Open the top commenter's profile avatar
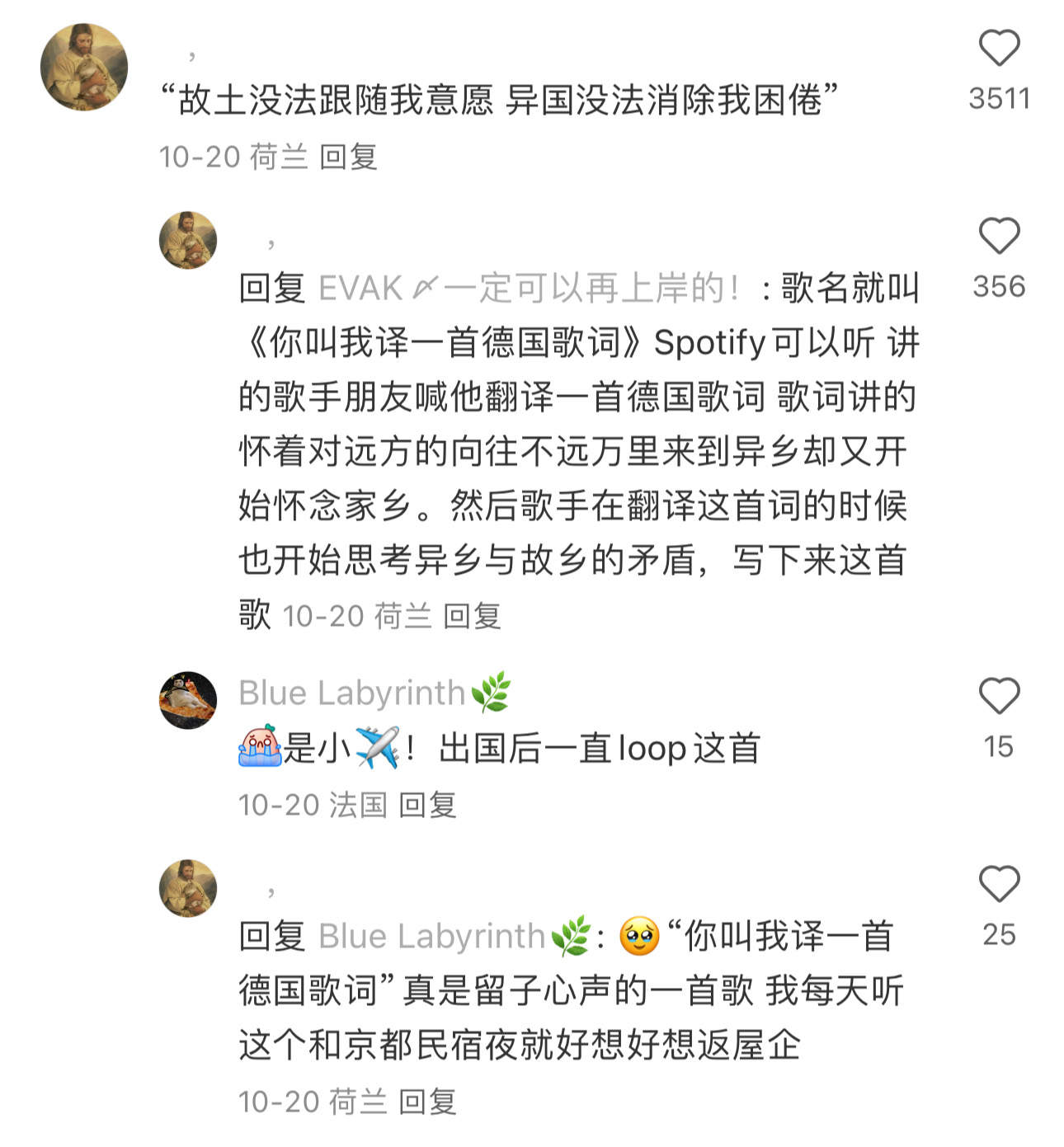The image size is (1064, 1147). pos(84,67)
